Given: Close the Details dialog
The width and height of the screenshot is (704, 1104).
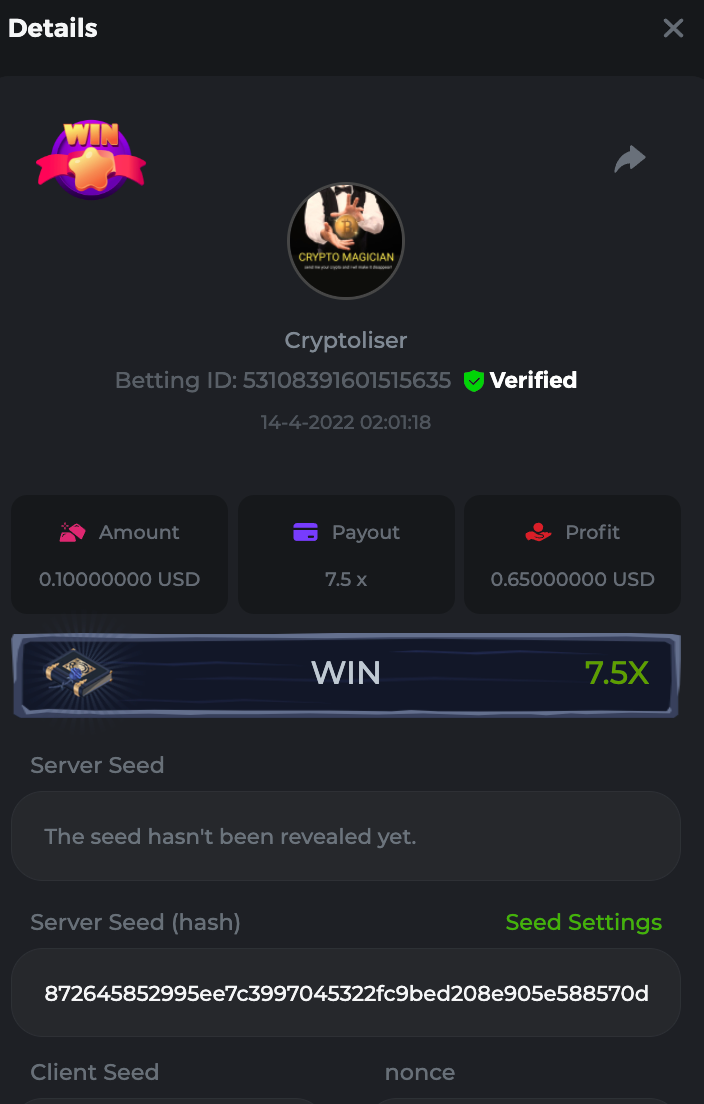Looking at the screenshot, I should [x=673, y=28].
